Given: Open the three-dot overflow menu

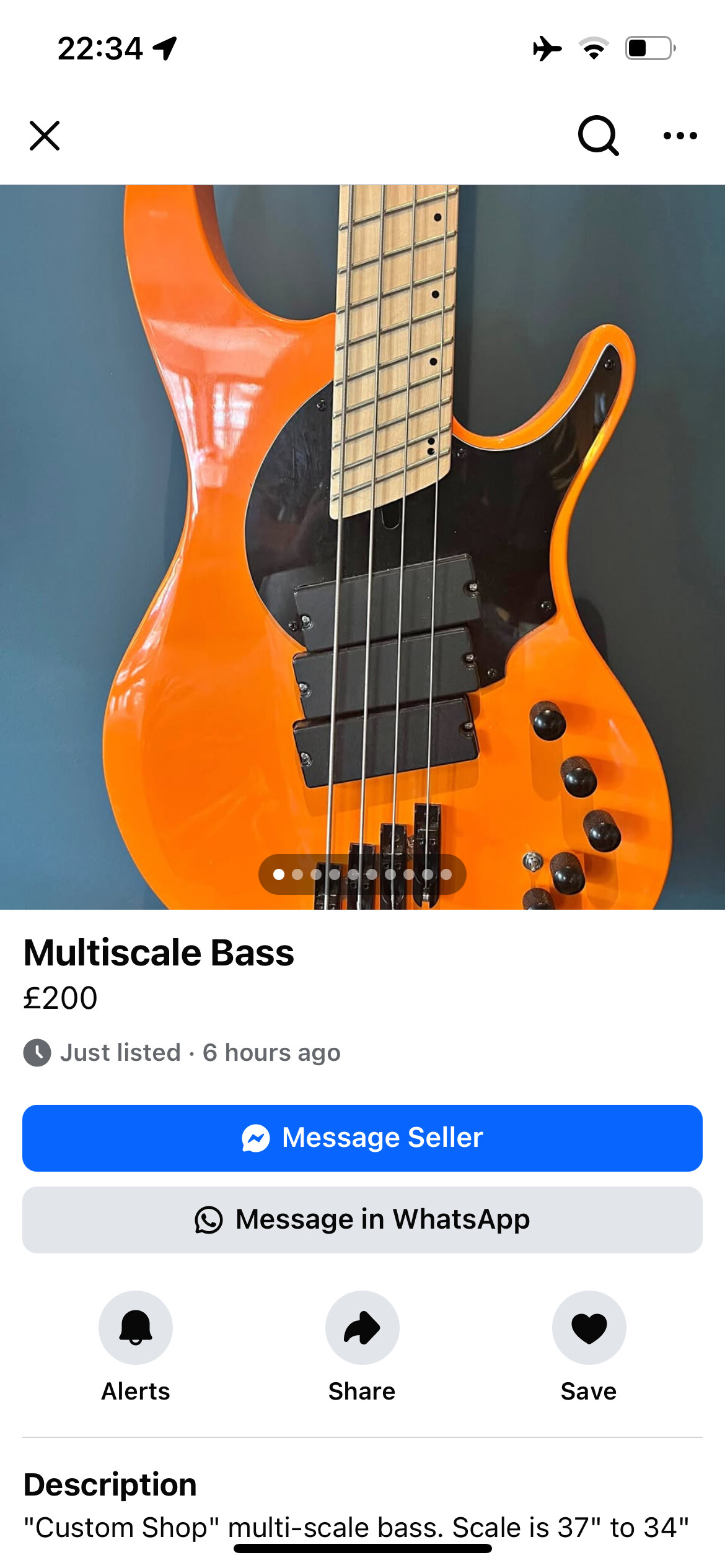Looking at the screenshot, I should point(680,136).
